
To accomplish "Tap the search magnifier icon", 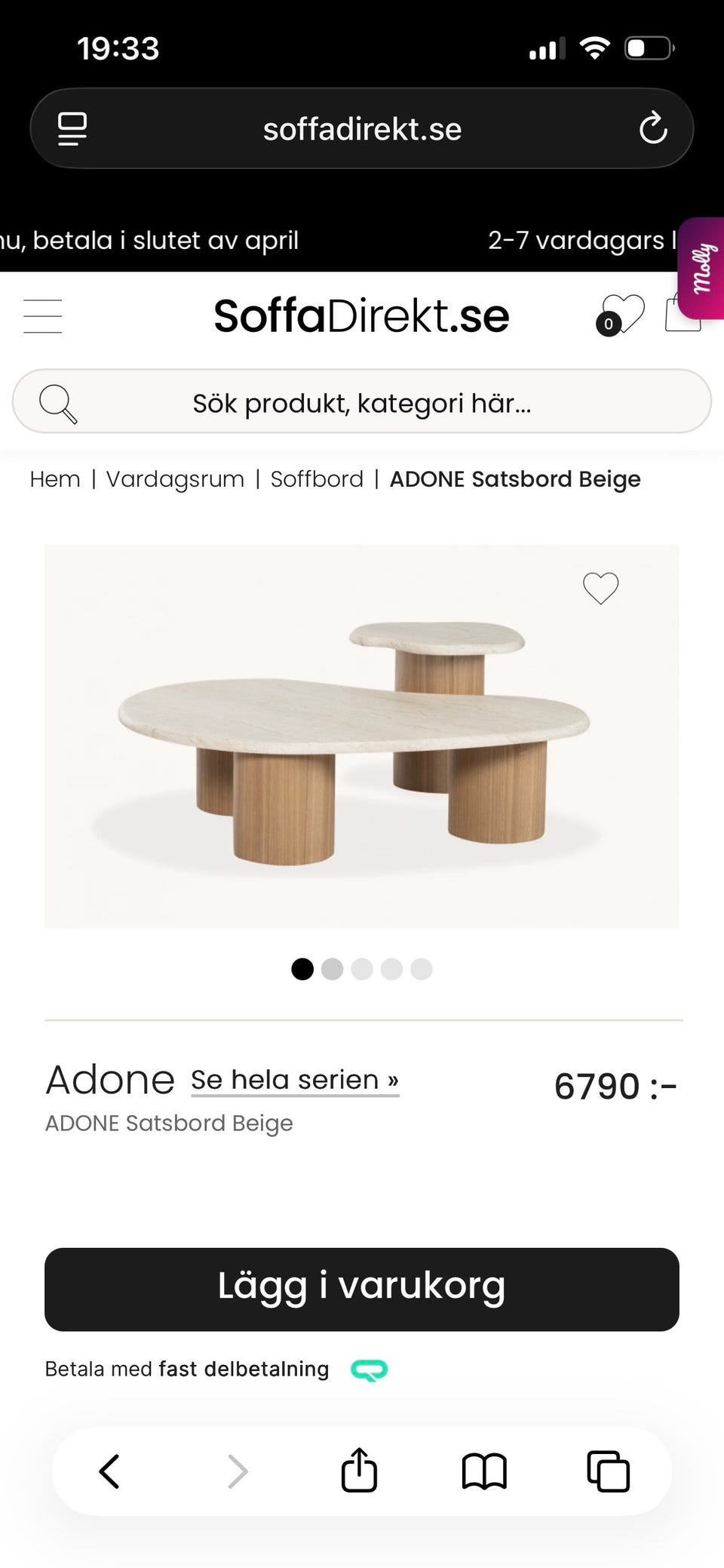I will coord(58,402).
